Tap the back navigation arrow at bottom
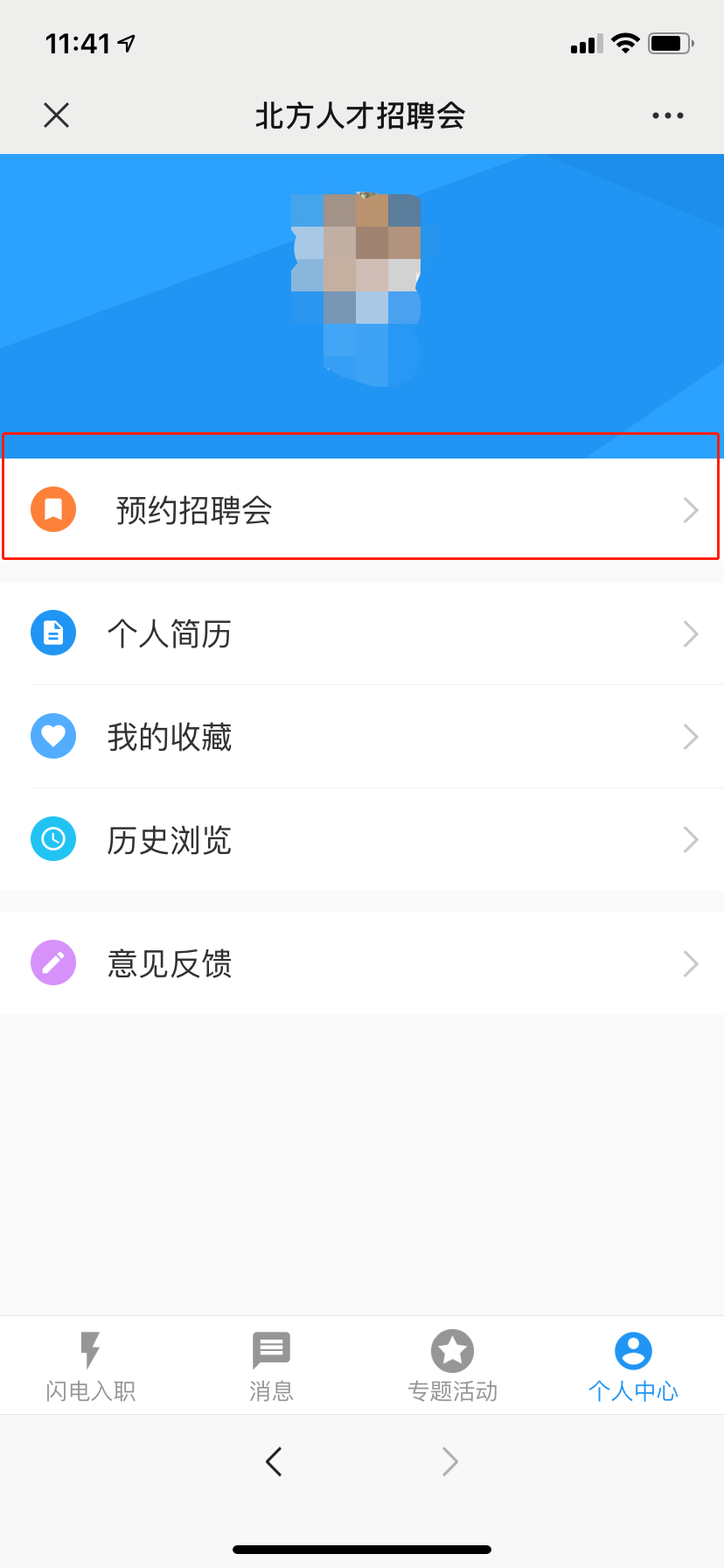The width and height of the screenshot is (724, 1568). (x=273, y=1460)
